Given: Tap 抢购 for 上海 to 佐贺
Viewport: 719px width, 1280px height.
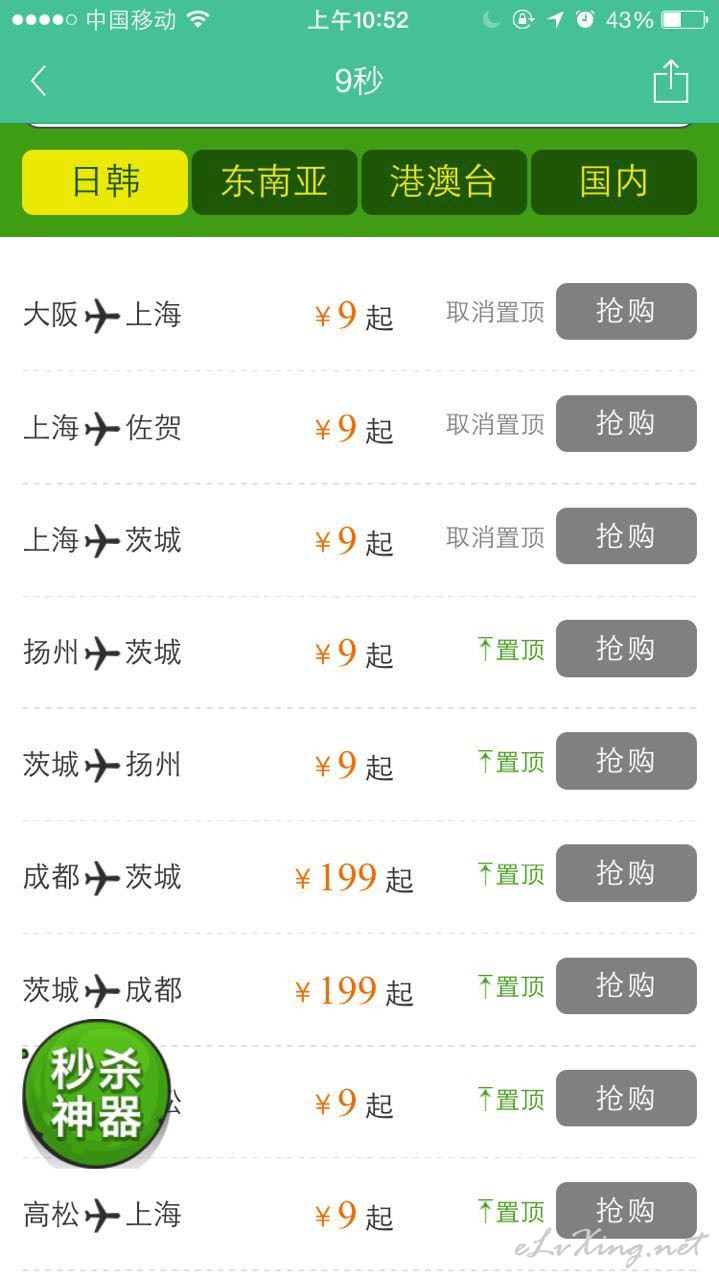Looking at the screenshot, I should [x=626, y=423].
